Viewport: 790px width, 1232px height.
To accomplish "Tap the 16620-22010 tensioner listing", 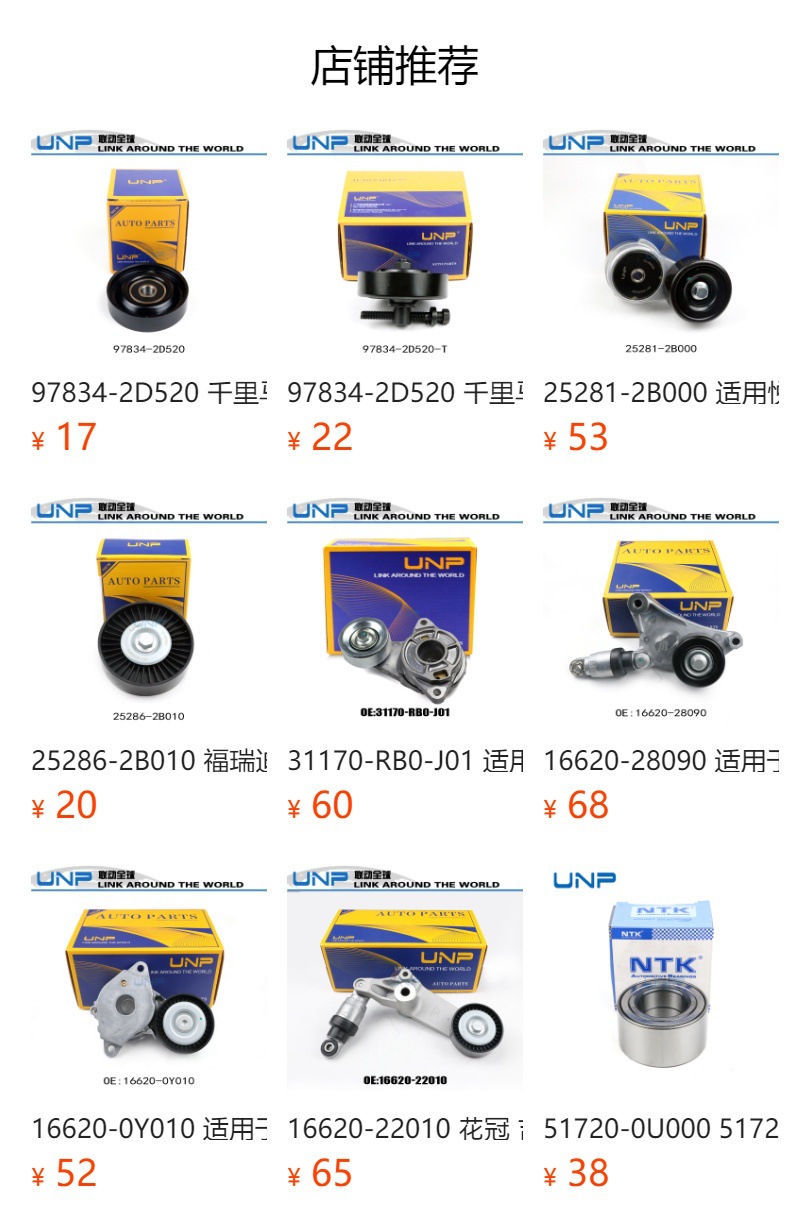I will click(x=404, y=986).
